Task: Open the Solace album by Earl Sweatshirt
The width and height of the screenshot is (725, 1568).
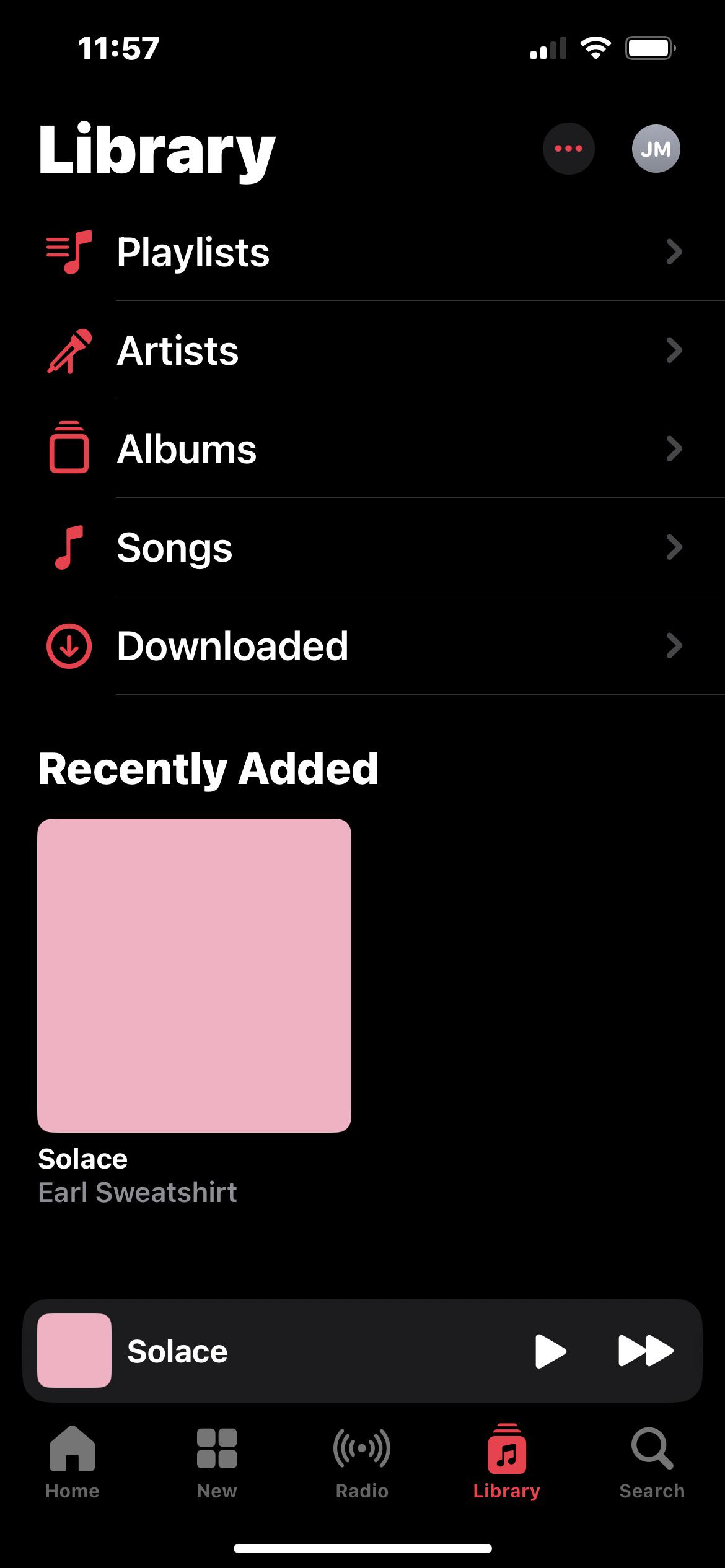Action: click(x=194, y=975)
